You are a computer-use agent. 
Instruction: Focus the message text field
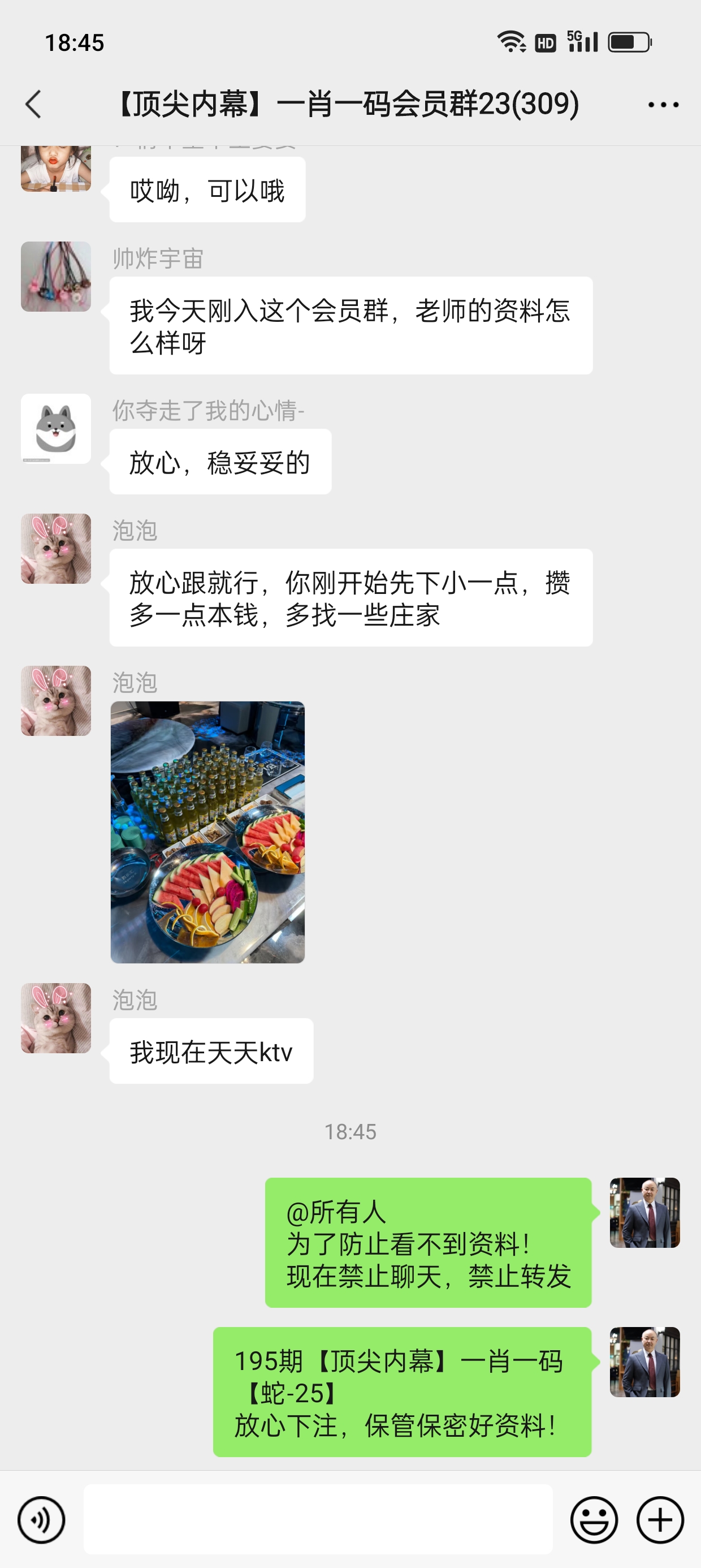[x=318, y=1519]
